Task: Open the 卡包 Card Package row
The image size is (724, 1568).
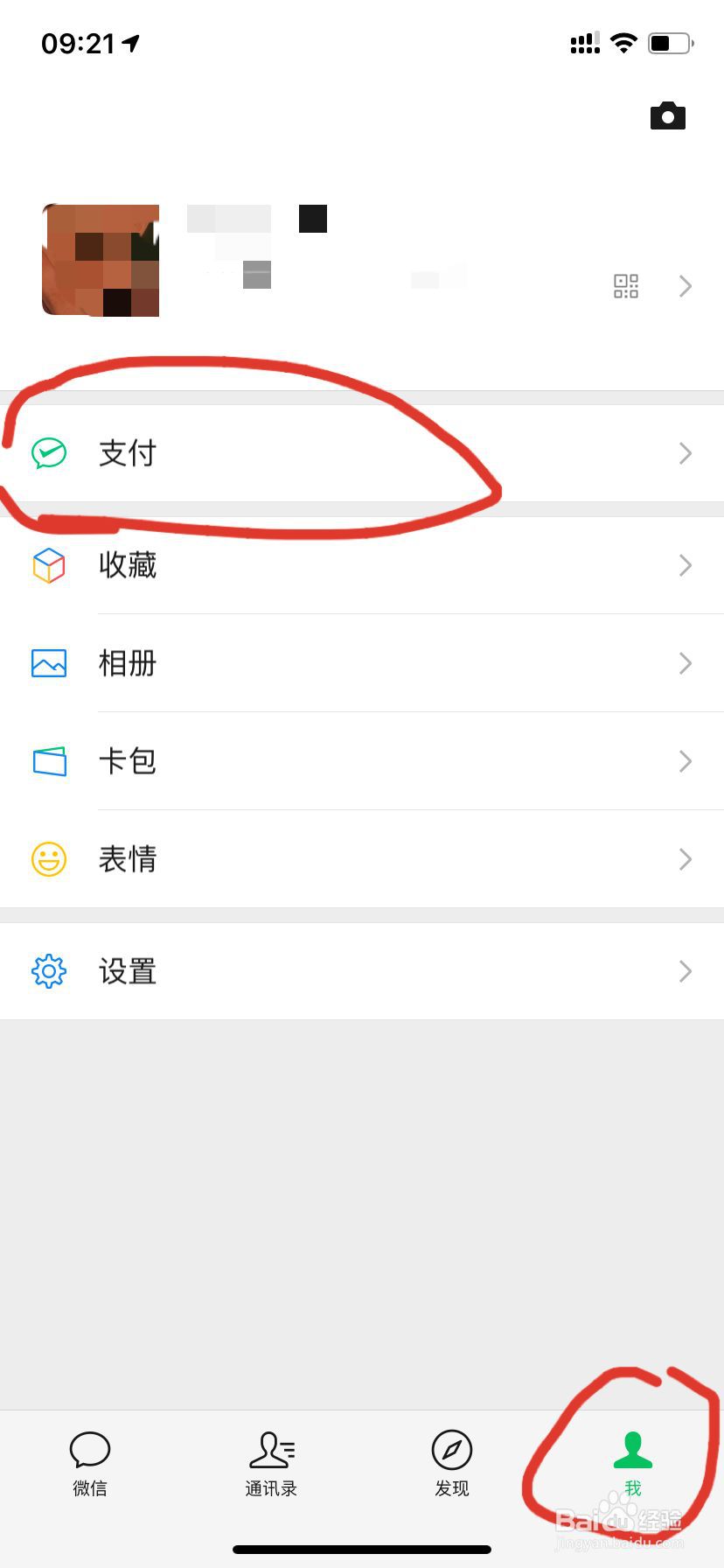Action: [x=128, y=761]
